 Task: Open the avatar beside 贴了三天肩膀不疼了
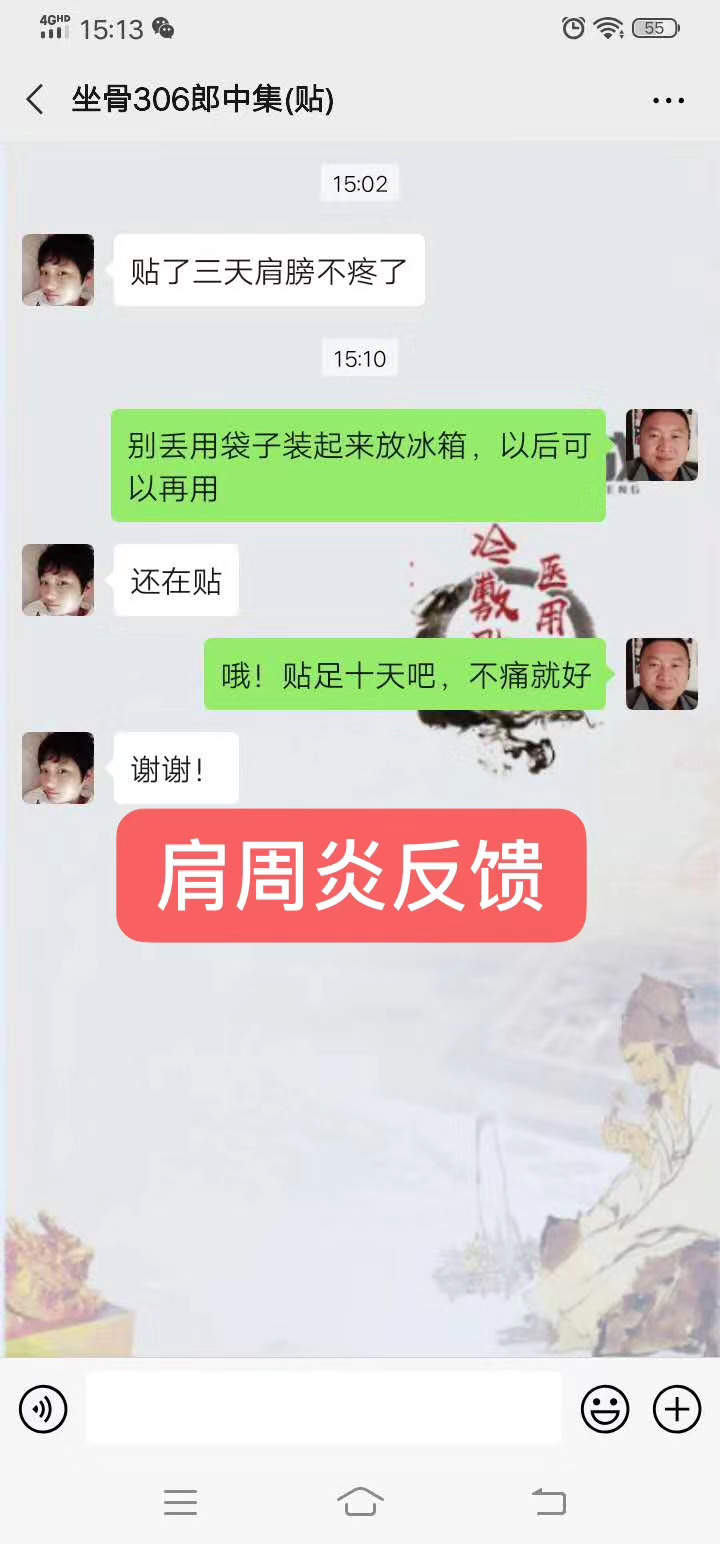pos(58,270)
